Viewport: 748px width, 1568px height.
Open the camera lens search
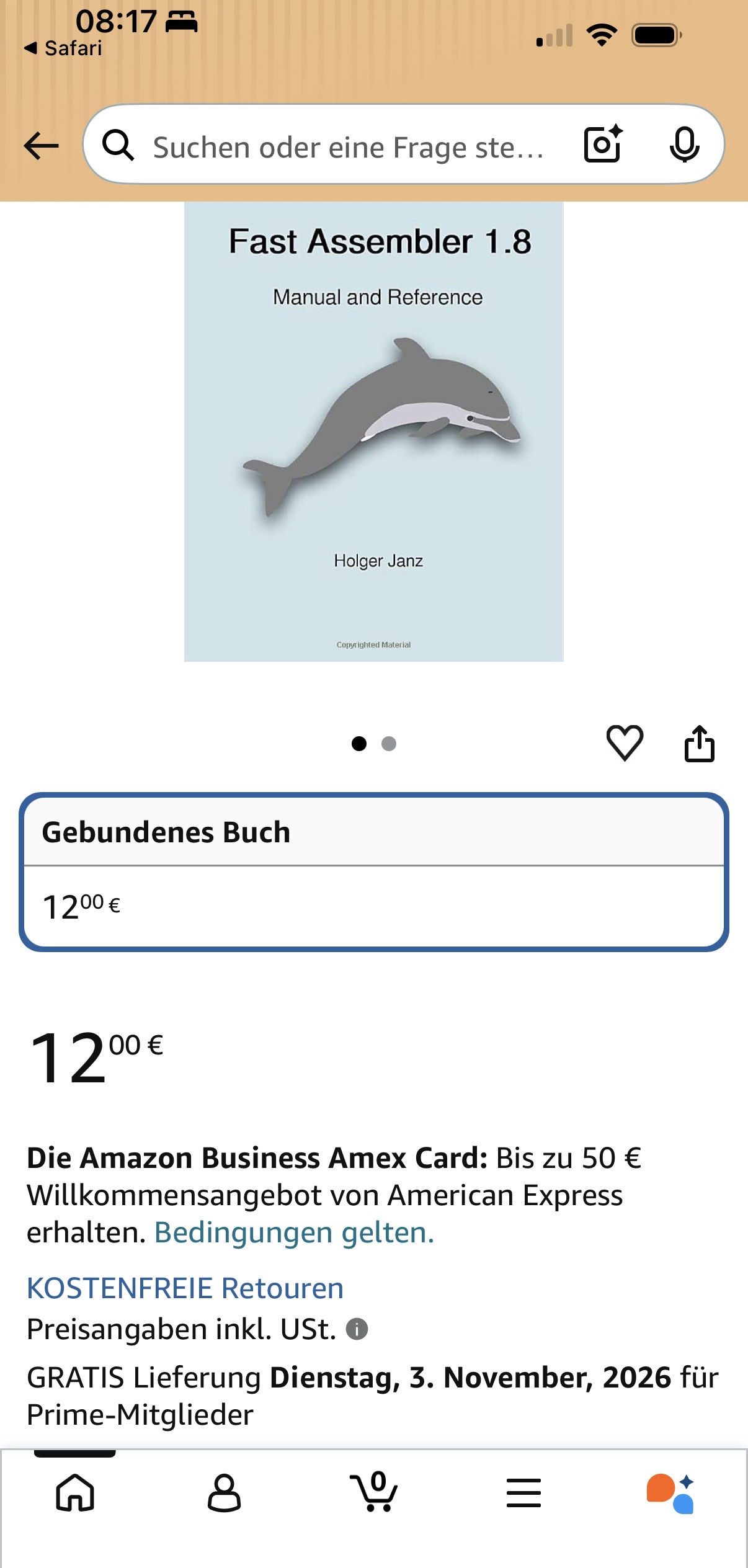point(603,145)
